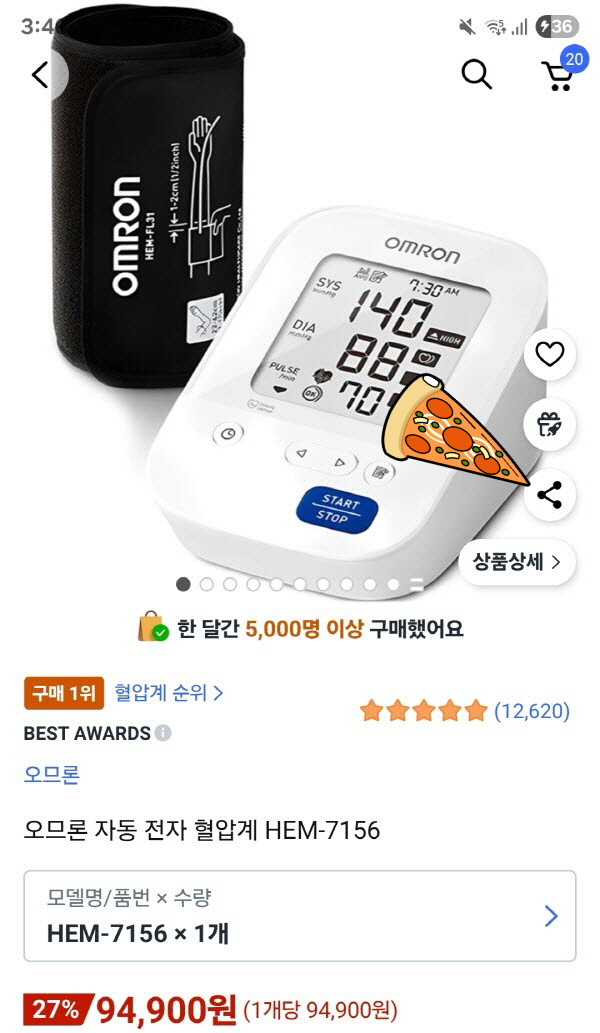The image size is (600, 1033).
Task: Open the gift icon button
Action: pyautogui.click(x=550, y=425)
